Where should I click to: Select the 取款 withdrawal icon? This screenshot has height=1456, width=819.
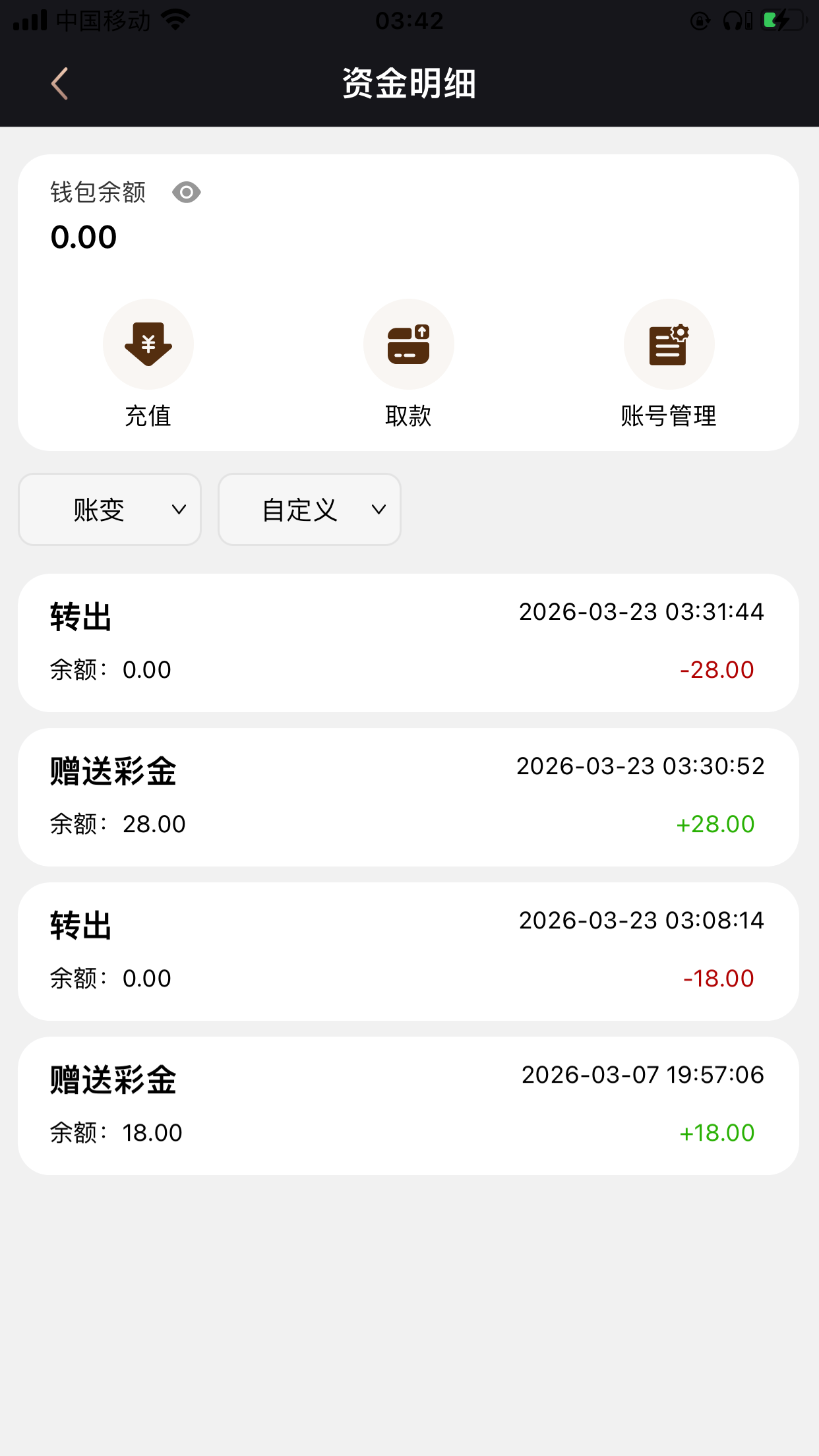coord(409,344)
